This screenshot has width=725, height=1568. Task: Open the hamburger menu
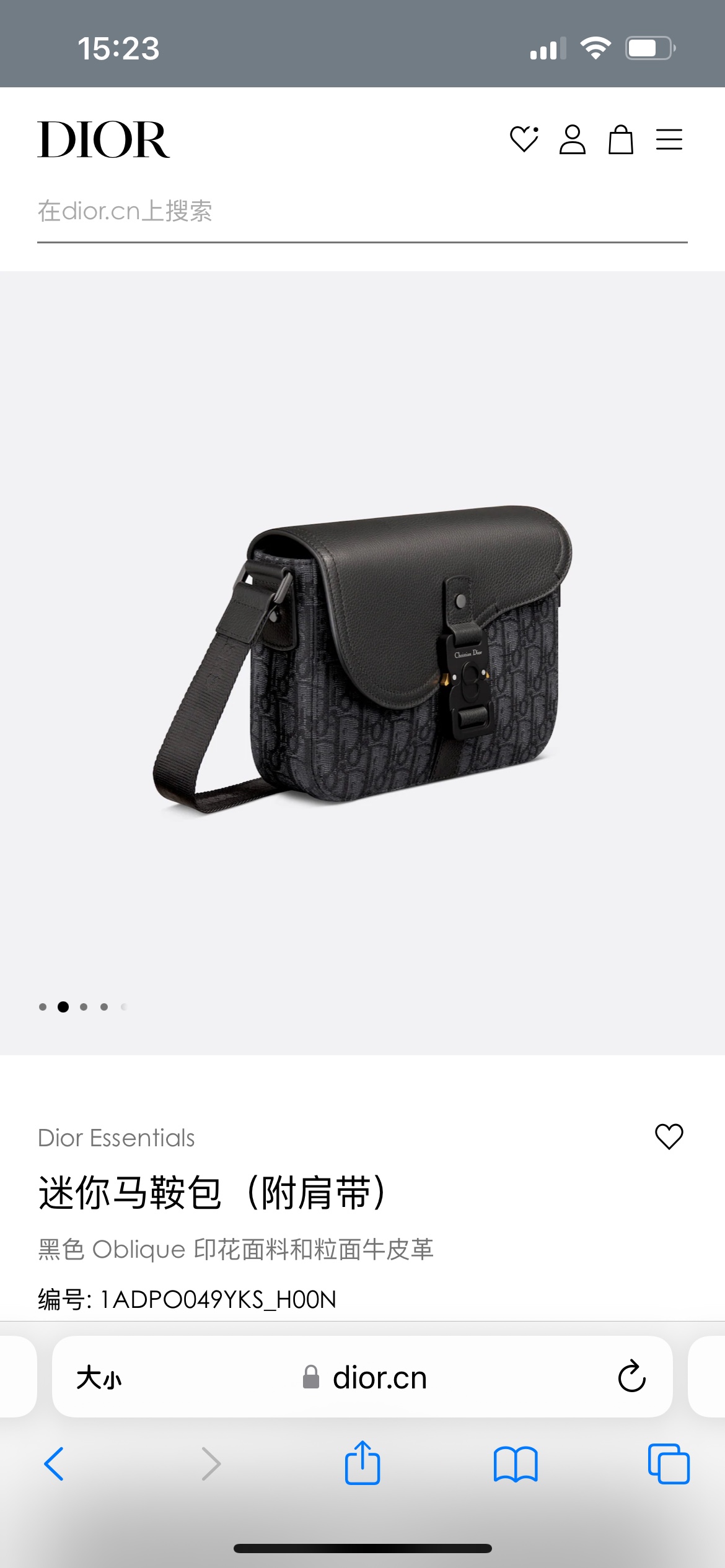coord(669,139)
